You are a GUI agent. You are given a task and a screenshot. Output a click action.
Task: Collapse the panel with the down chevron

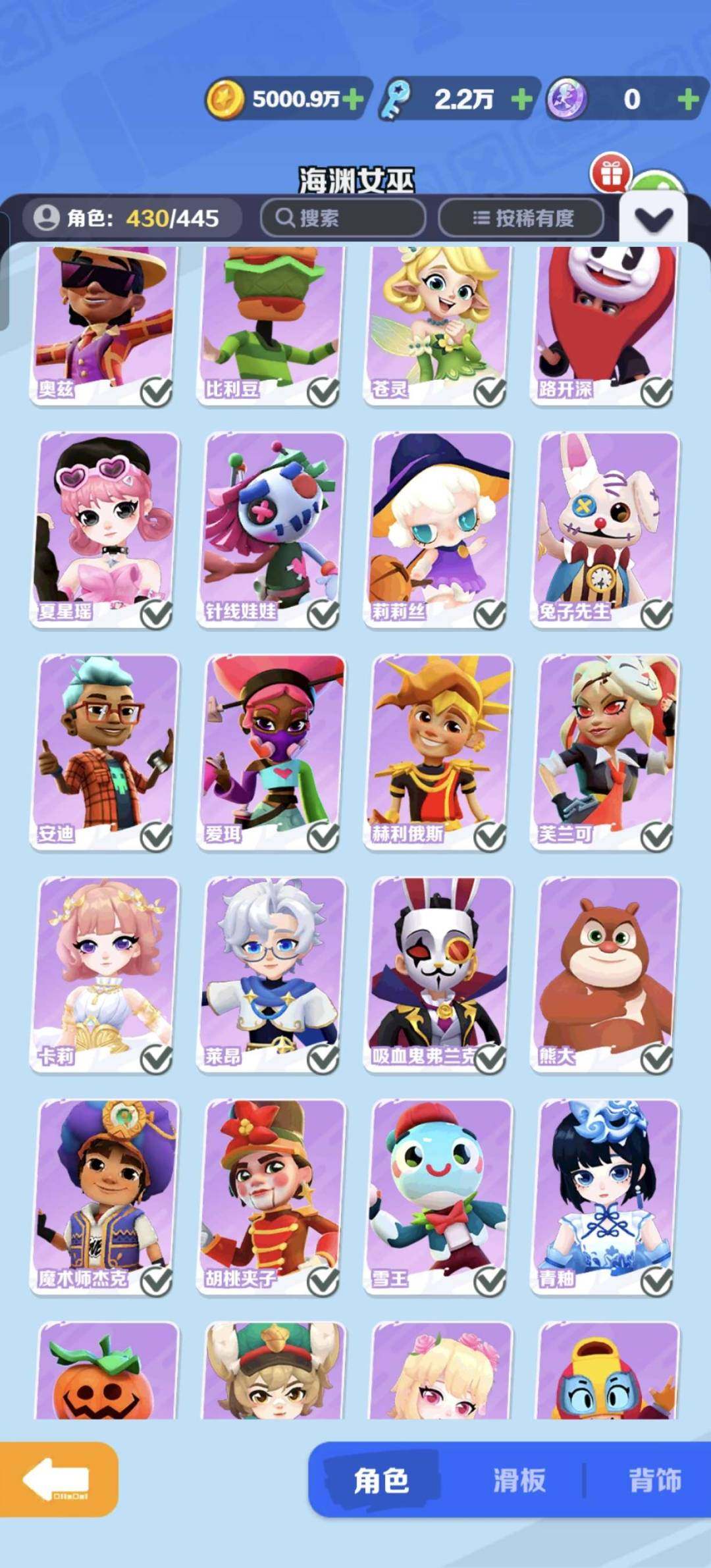pos(653,219)
